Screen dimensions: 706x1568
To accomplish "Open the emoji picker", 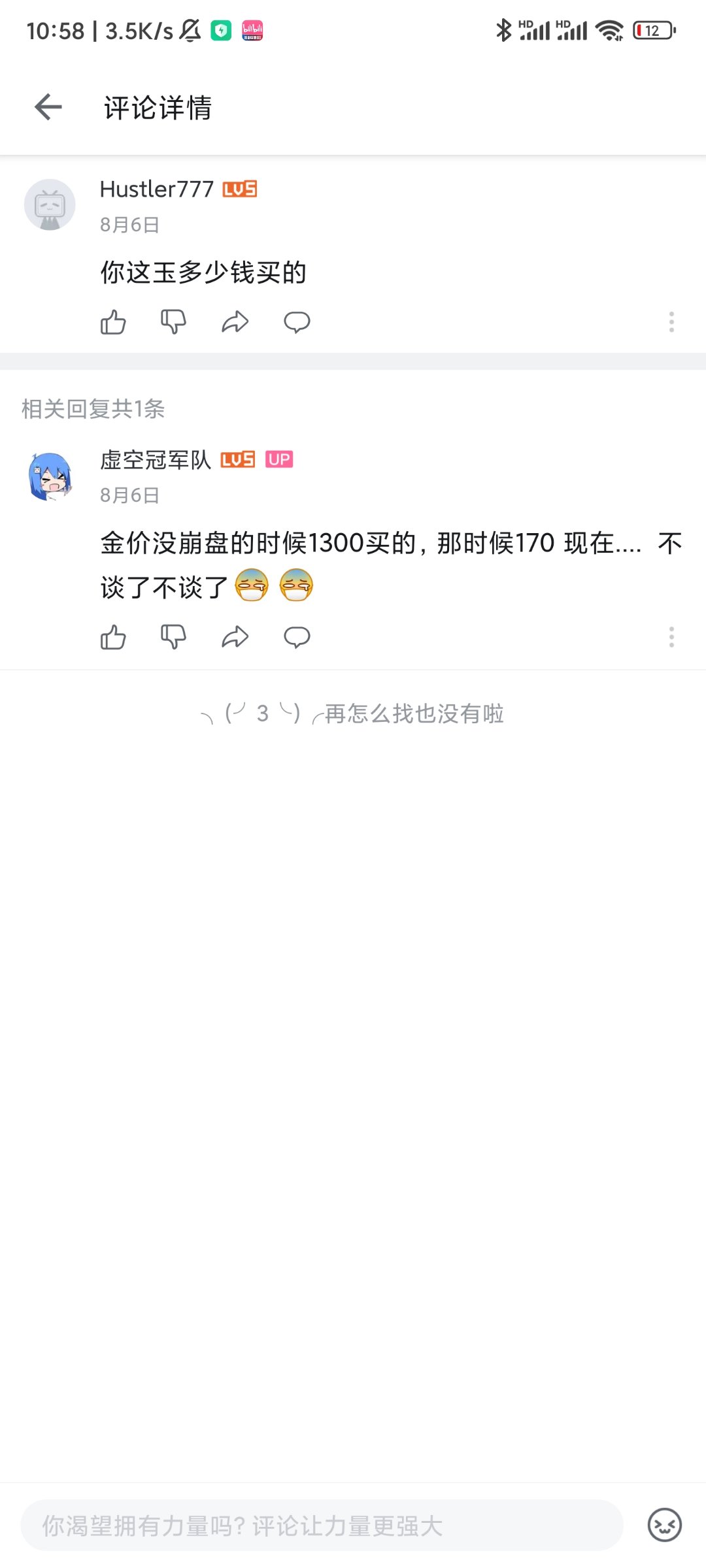I will coord(664,1526).
